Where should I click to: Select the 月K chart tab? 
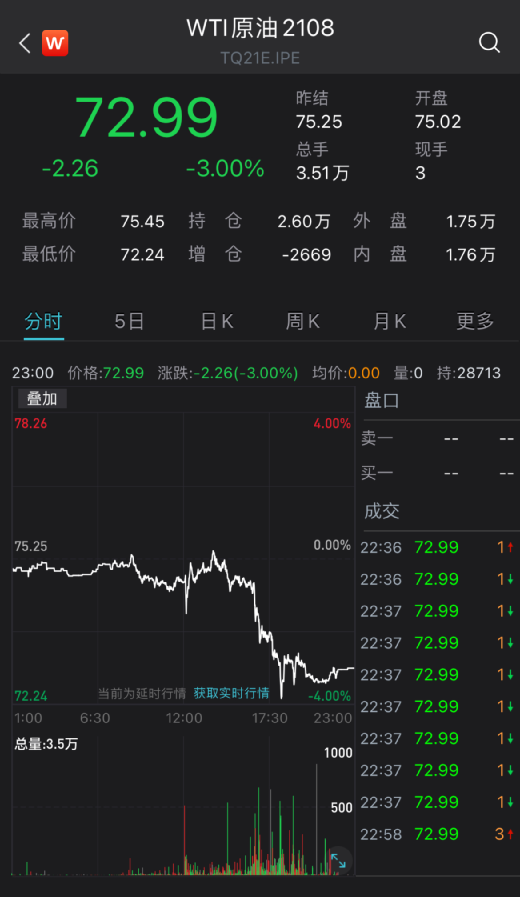point(390,322)
